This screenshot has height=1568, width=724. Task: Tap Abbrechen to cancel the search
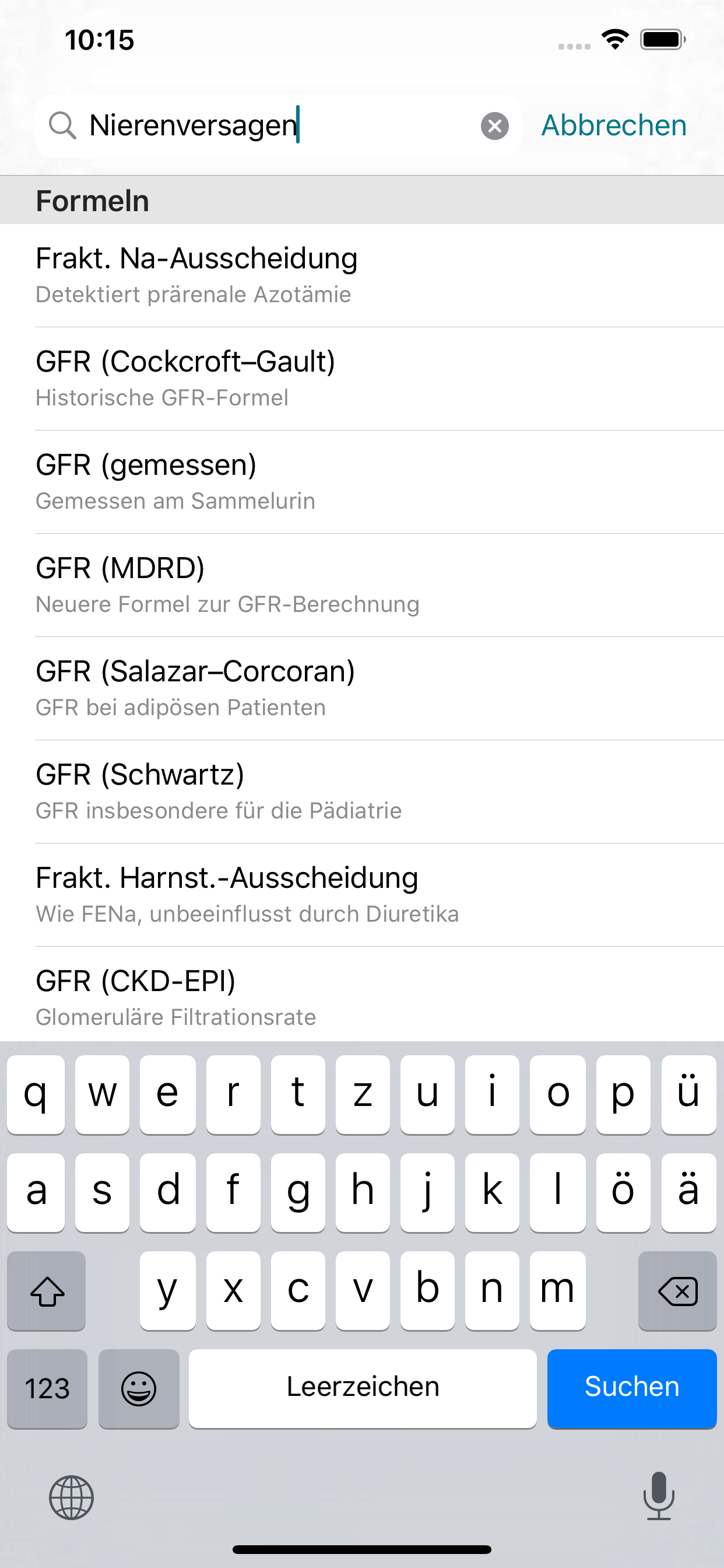[x=613, y=126]
